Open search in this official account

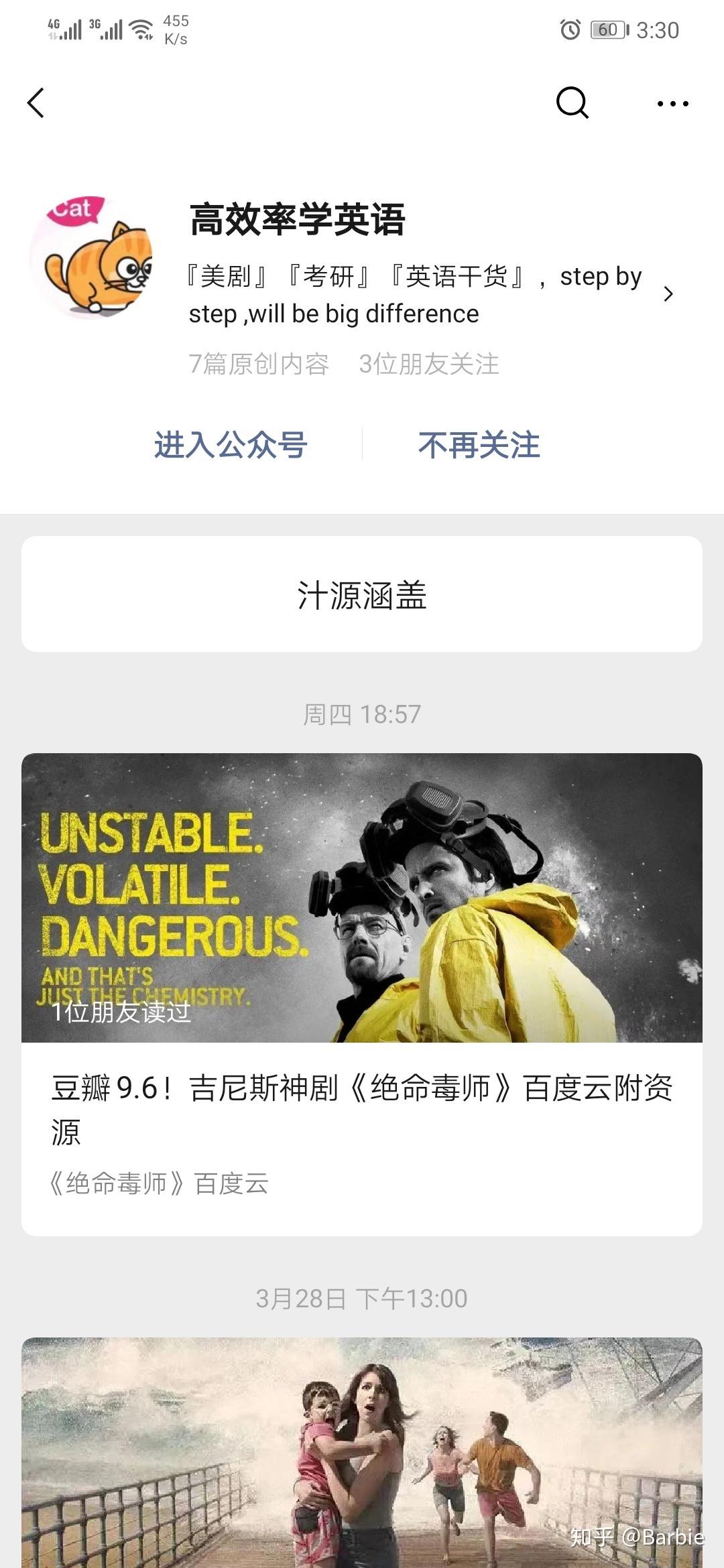click(572, 103)
